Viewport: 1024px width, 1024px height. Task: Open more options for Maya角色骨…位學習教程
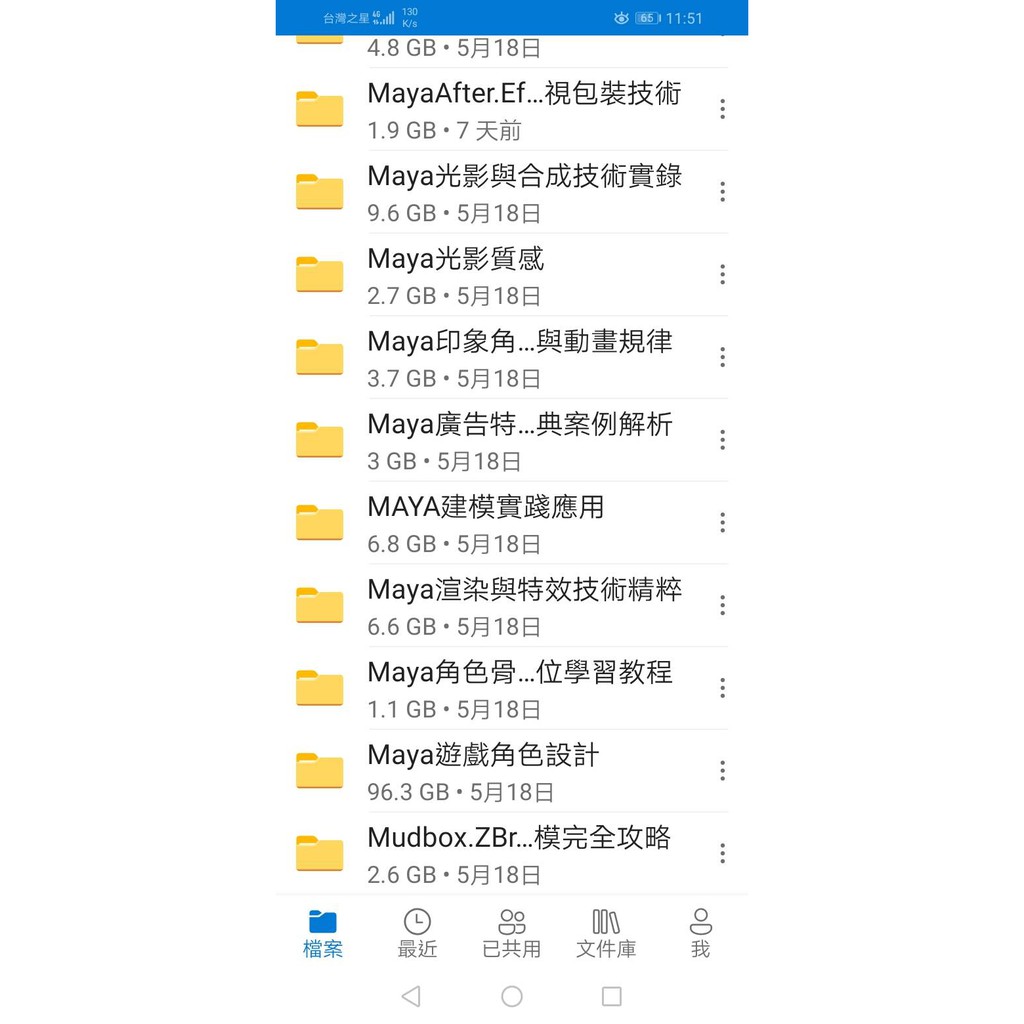[722, 688]
